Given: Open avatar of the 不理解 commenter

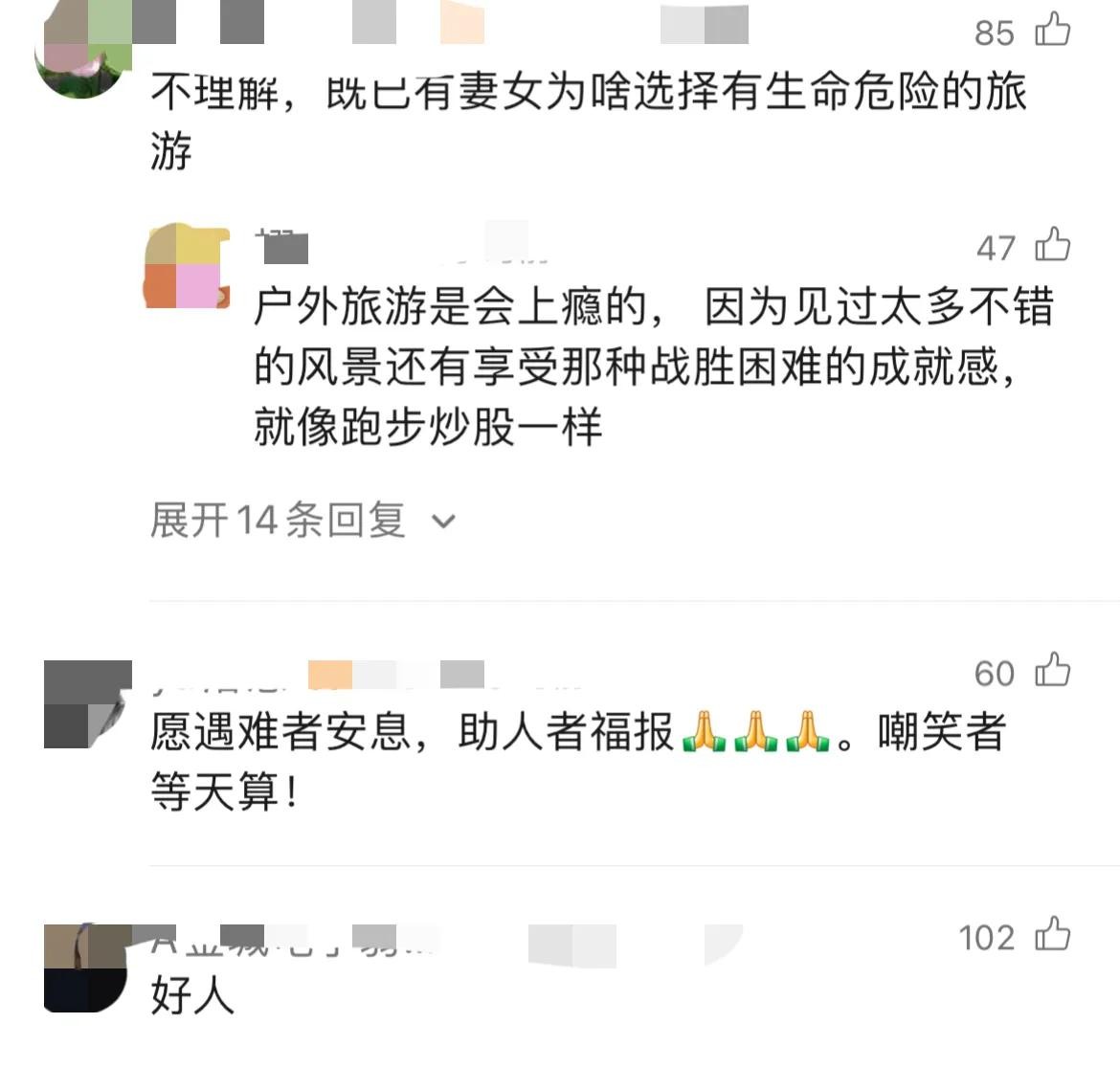Looking at the screenshot, I should [x=82, y=50].
